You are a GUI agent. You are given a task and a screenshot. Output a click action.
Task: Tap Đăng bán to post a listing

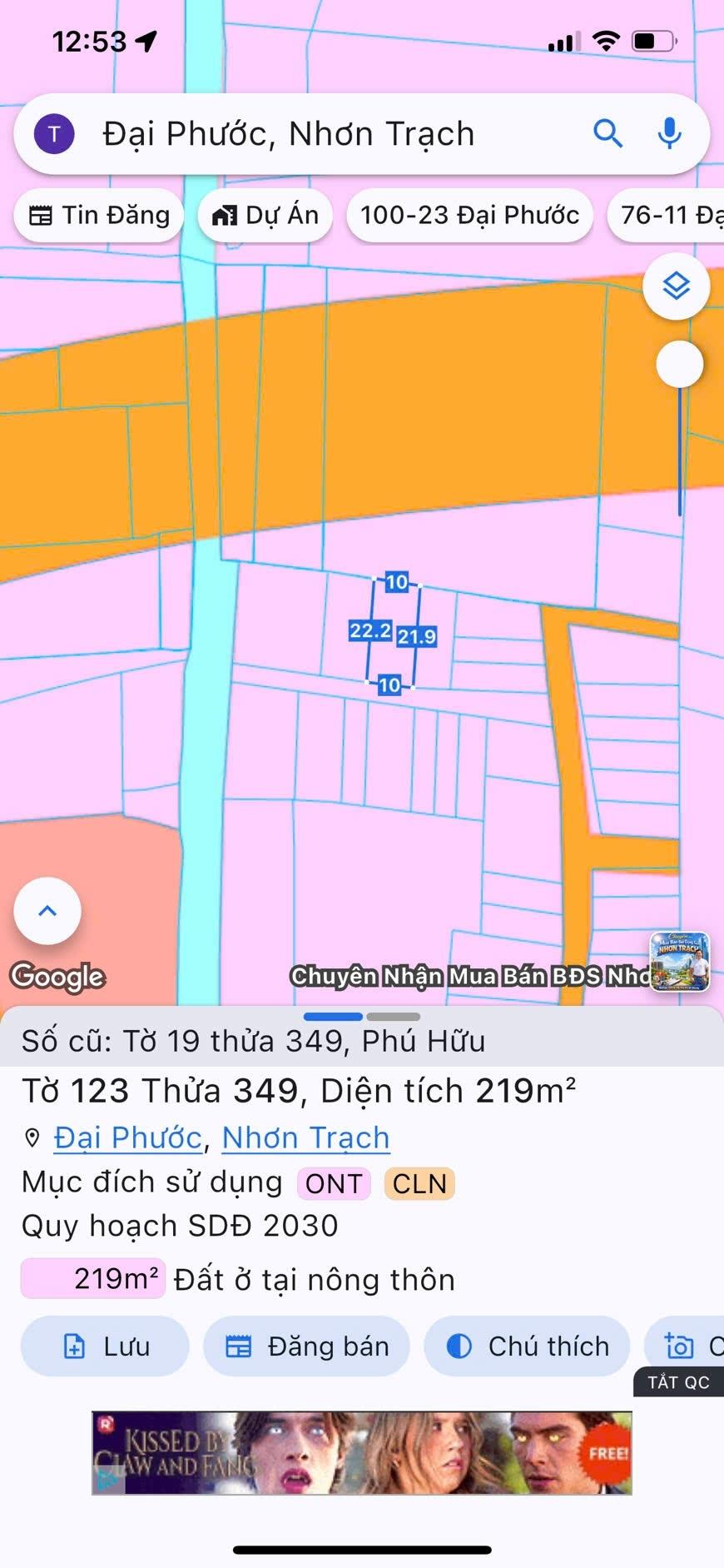pyautogui.click(x=307, y=1346)
